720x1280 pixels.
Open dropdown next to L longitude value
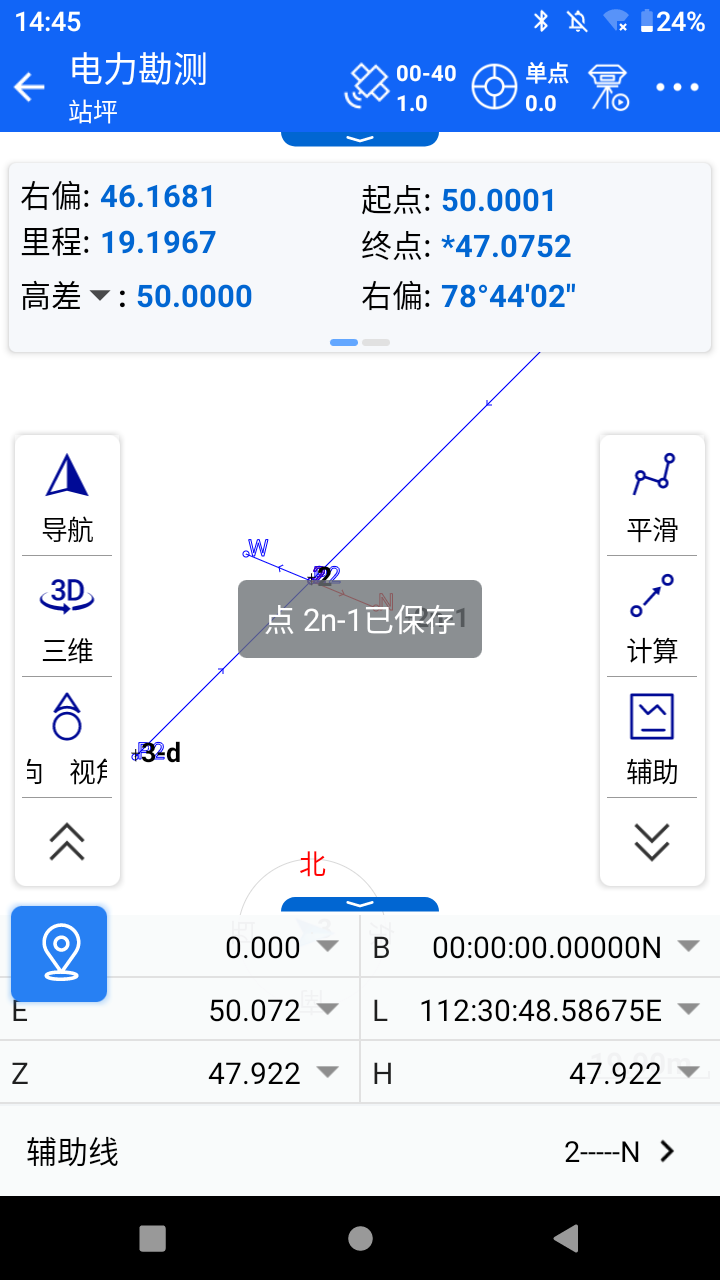(688, 1009)
